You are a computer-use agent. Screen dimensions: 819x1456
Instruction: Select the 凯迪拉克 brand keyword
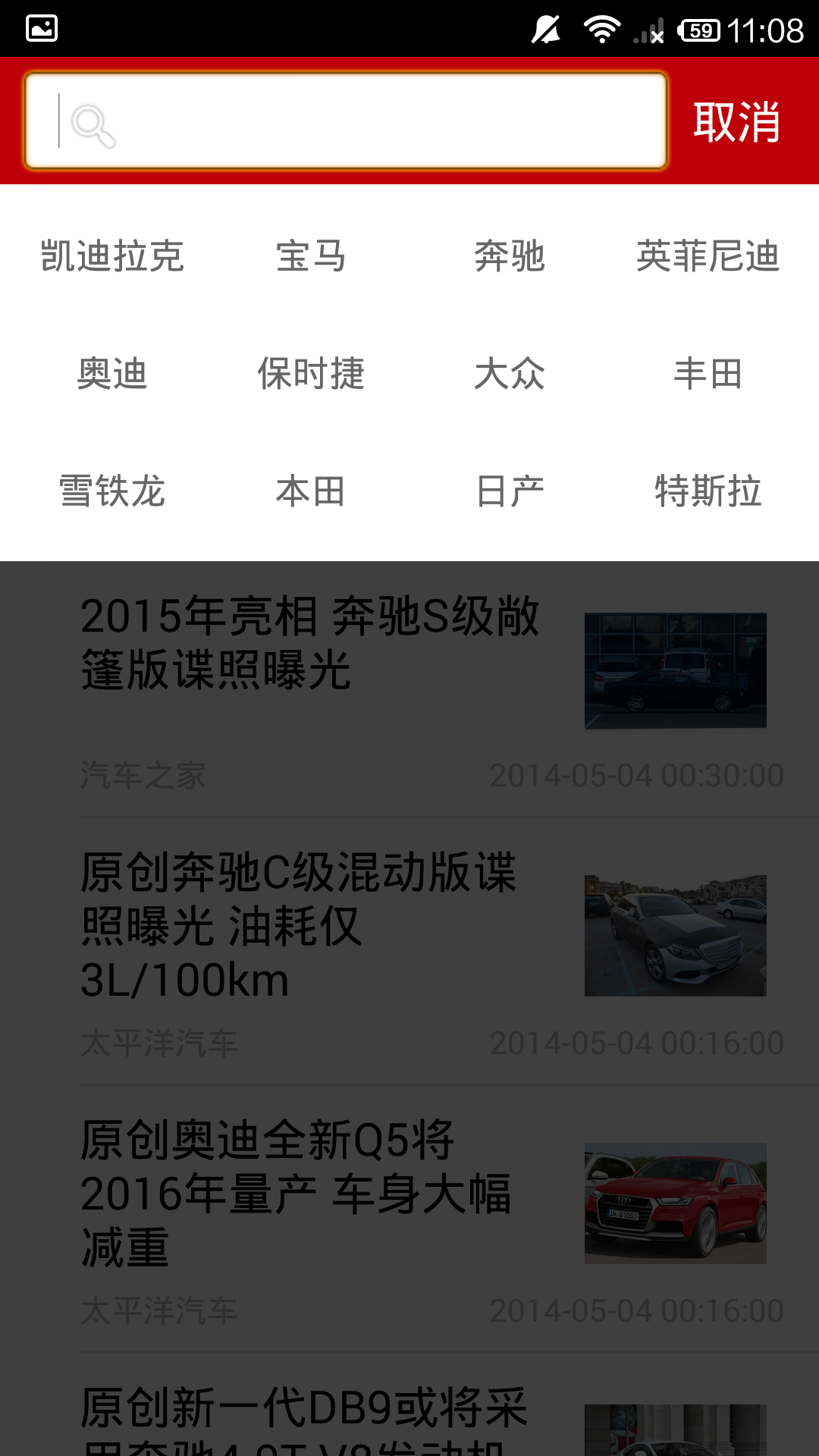(112, 256)
